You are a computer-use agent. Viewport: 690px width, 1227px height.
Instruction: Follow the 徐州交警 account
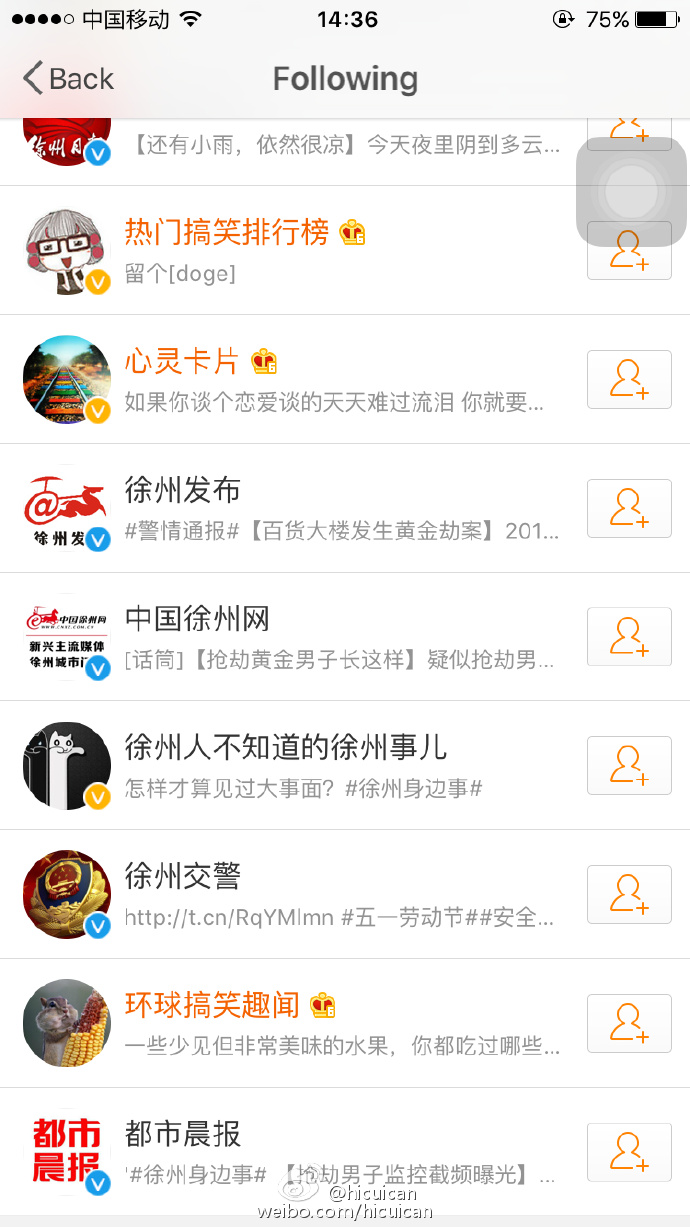pos(628,895)
